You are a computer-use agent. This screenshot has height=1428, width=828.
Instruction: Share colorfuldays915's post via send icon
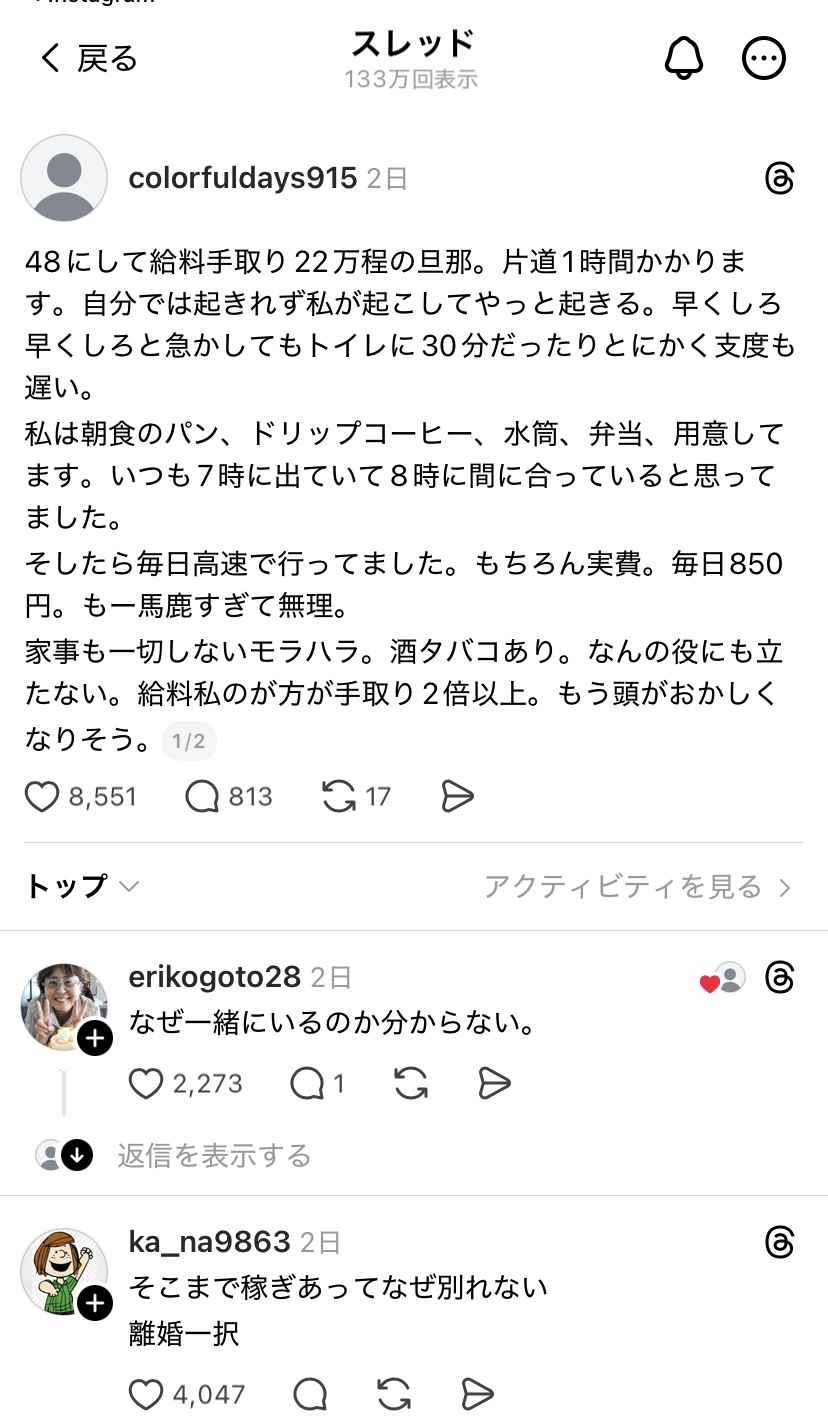(x=457, y=796)
